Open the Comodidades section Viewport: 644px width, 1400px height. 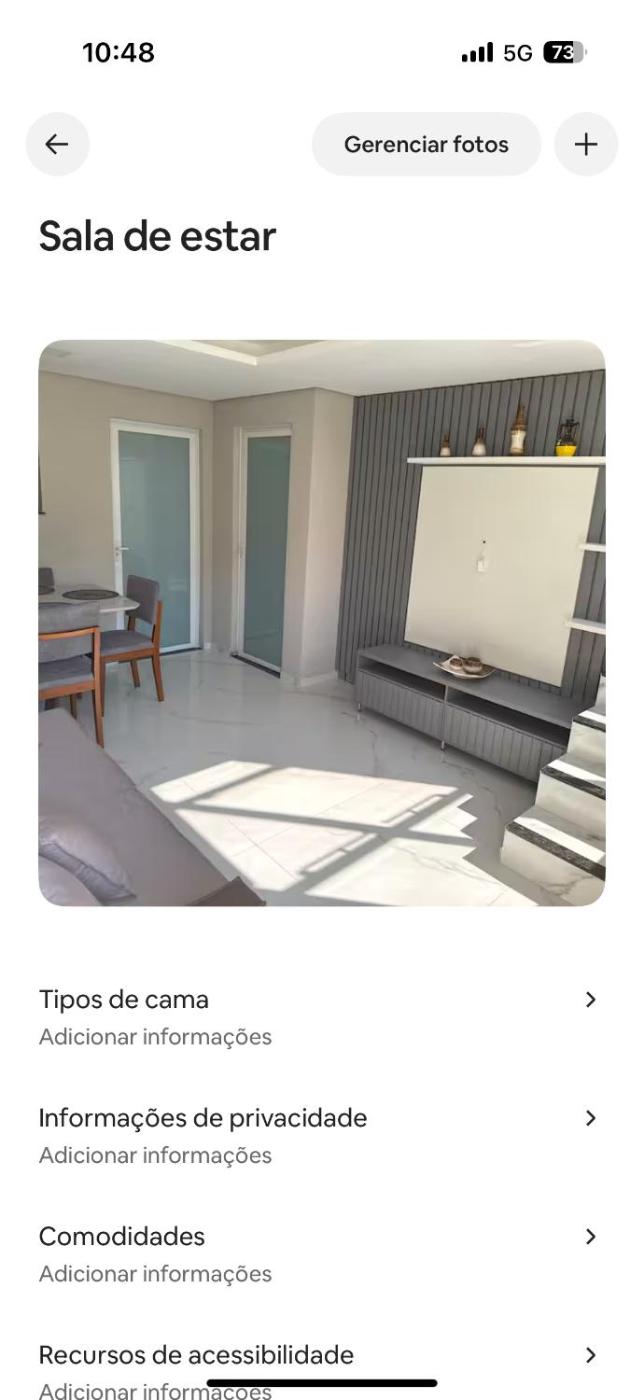[x=320, y=1253]
